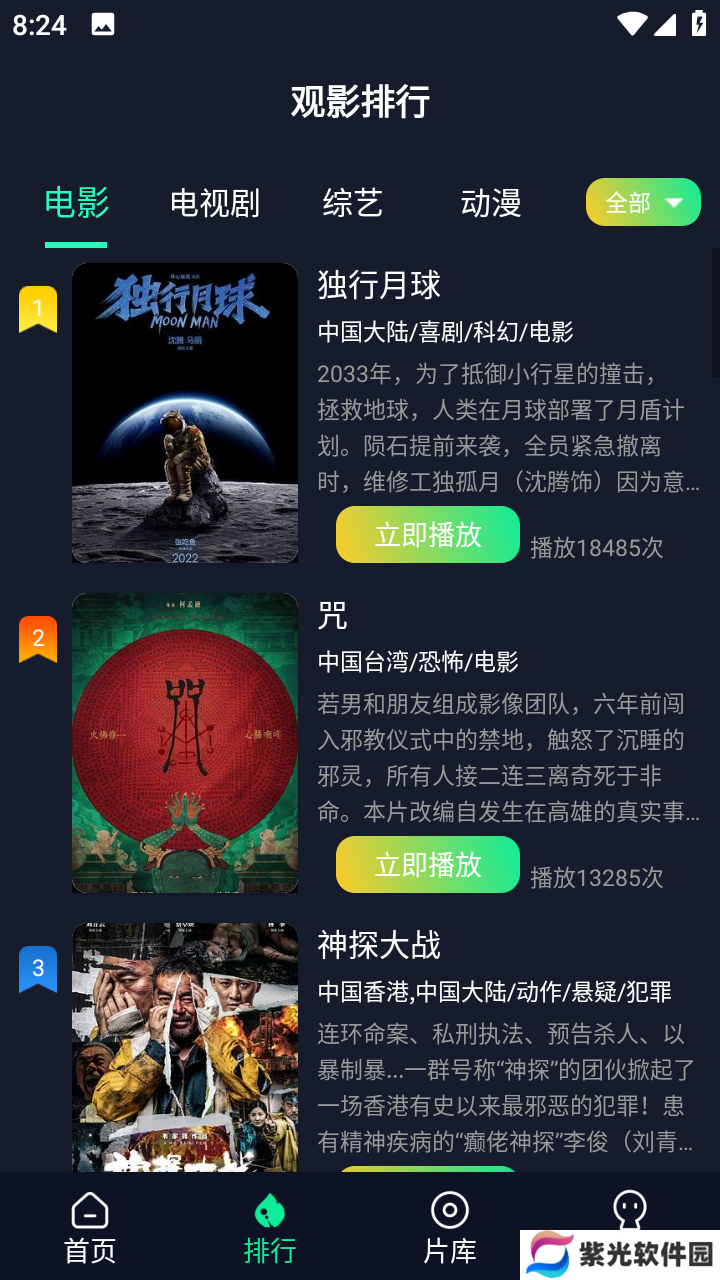Open the 独行月球 movie poster

185,413
